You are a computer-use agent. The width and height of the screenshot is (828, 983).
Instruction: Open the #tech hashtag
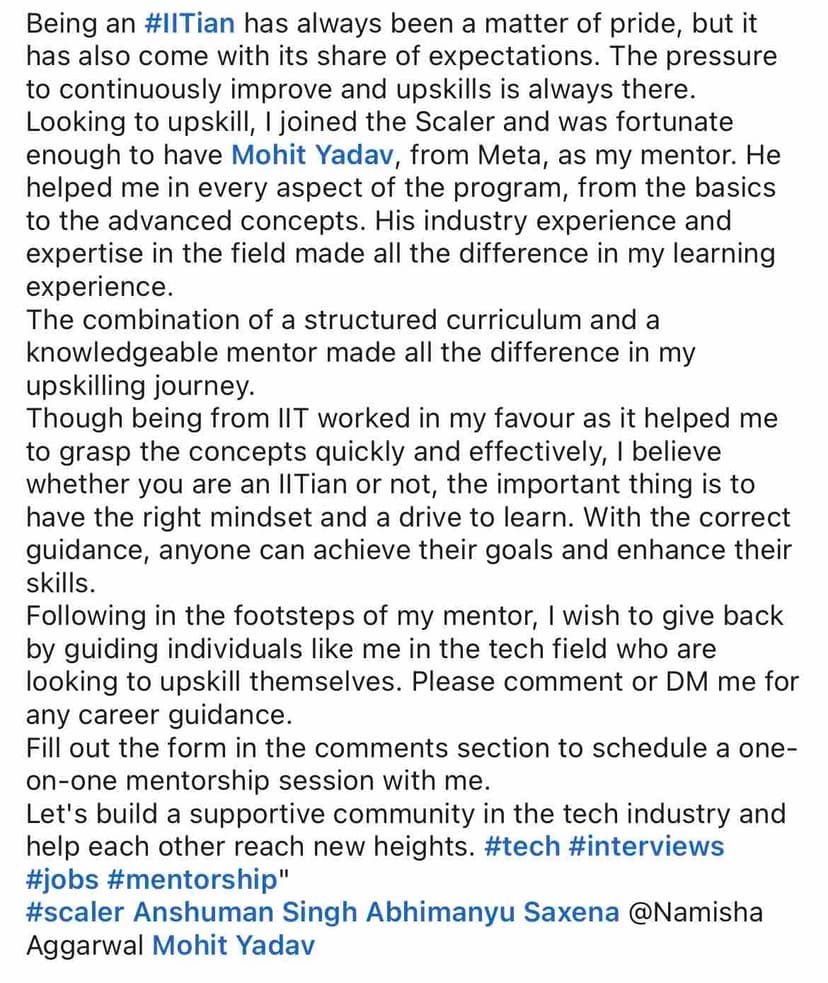pos(522,846)
